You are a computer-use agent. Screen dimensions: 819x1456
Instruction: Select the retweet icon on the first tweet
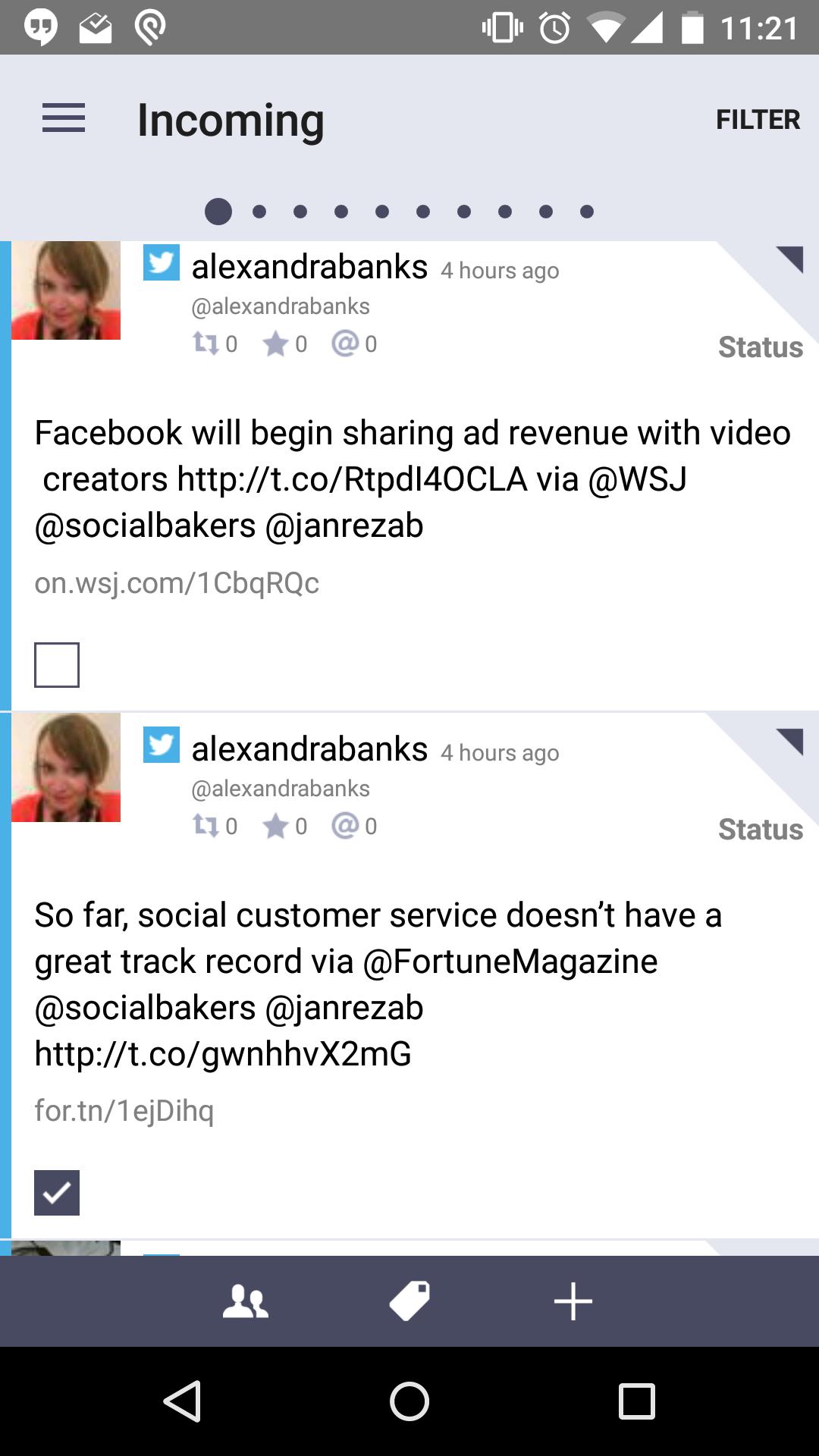[206, 344]
